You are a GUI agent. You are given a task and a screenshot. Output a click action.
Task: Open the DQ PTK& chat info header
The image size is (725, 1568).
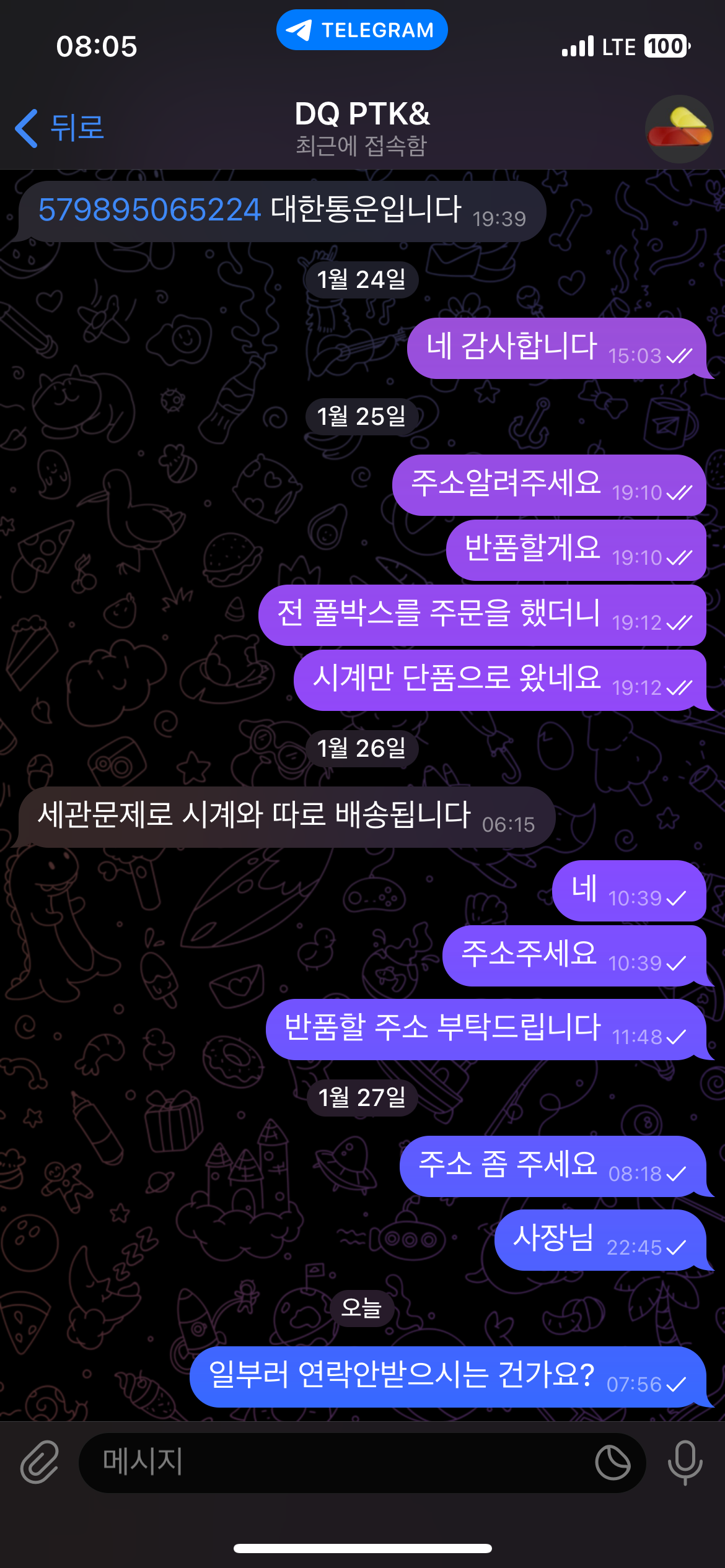[x=362, y=128]
